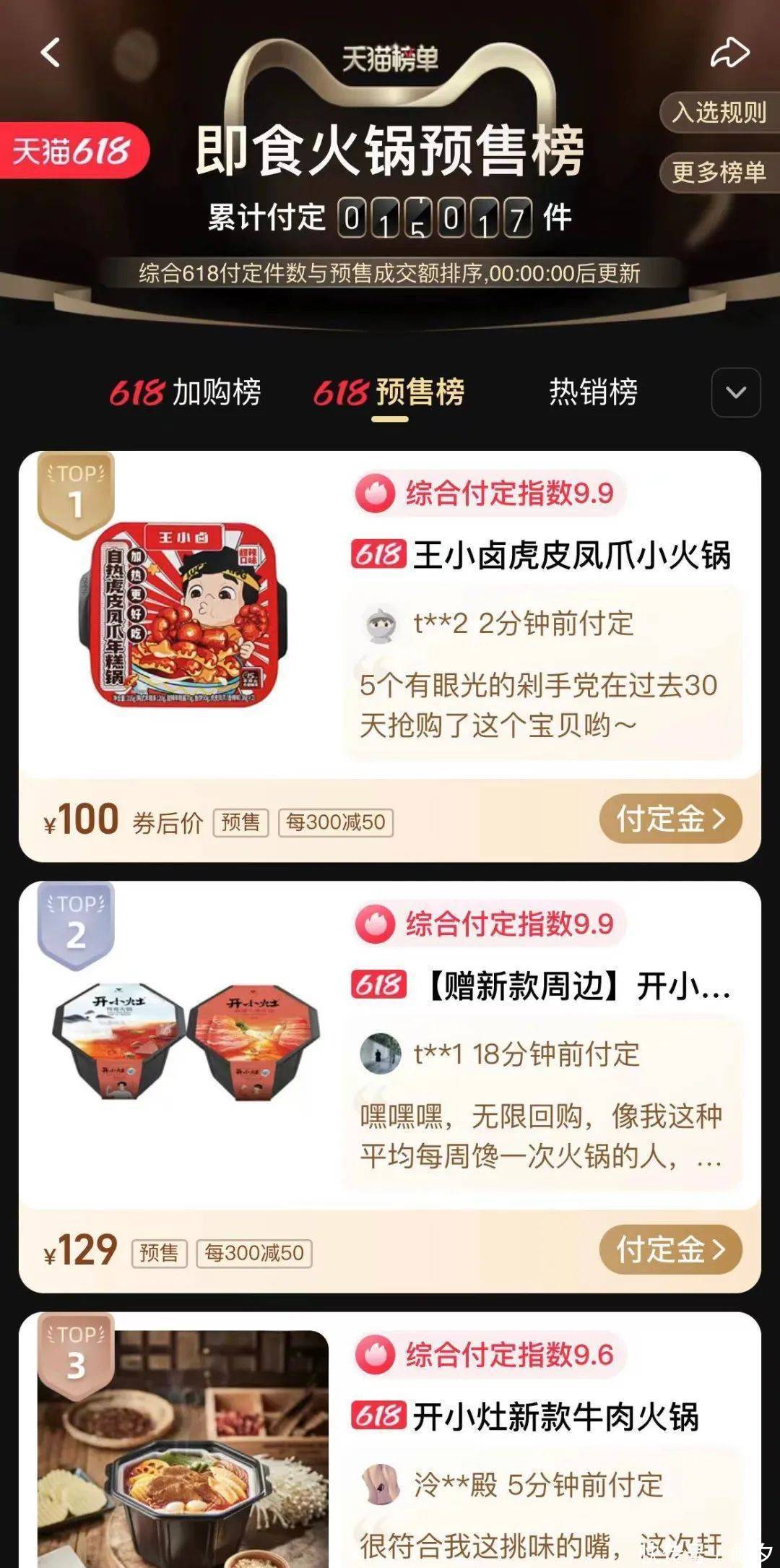
Task: Open the 开小灶新款牛肉火锅 product card
Action: click(555, 1416)
